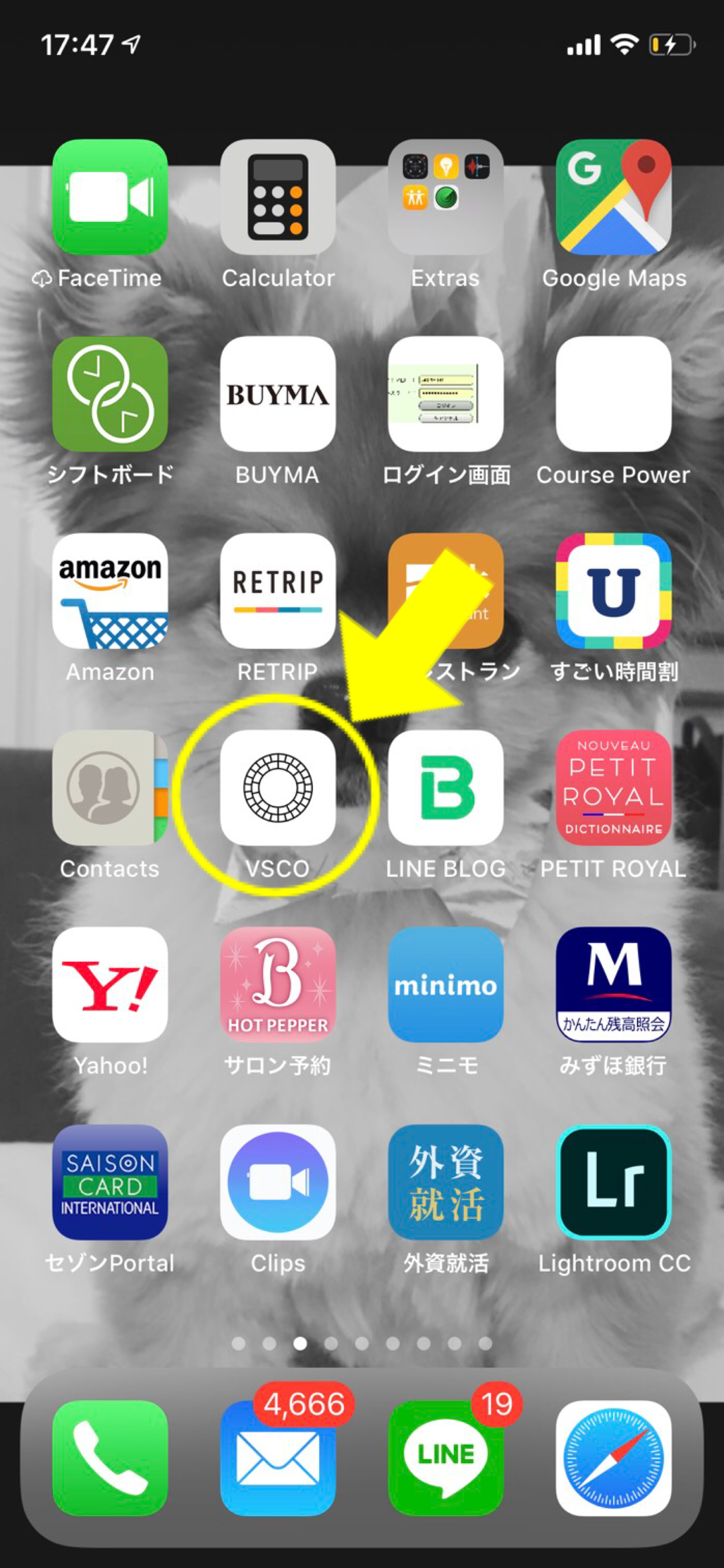The height and width of the screenshot is (1568, 724).
Task: Open the Amazon app
Action: 110,591
